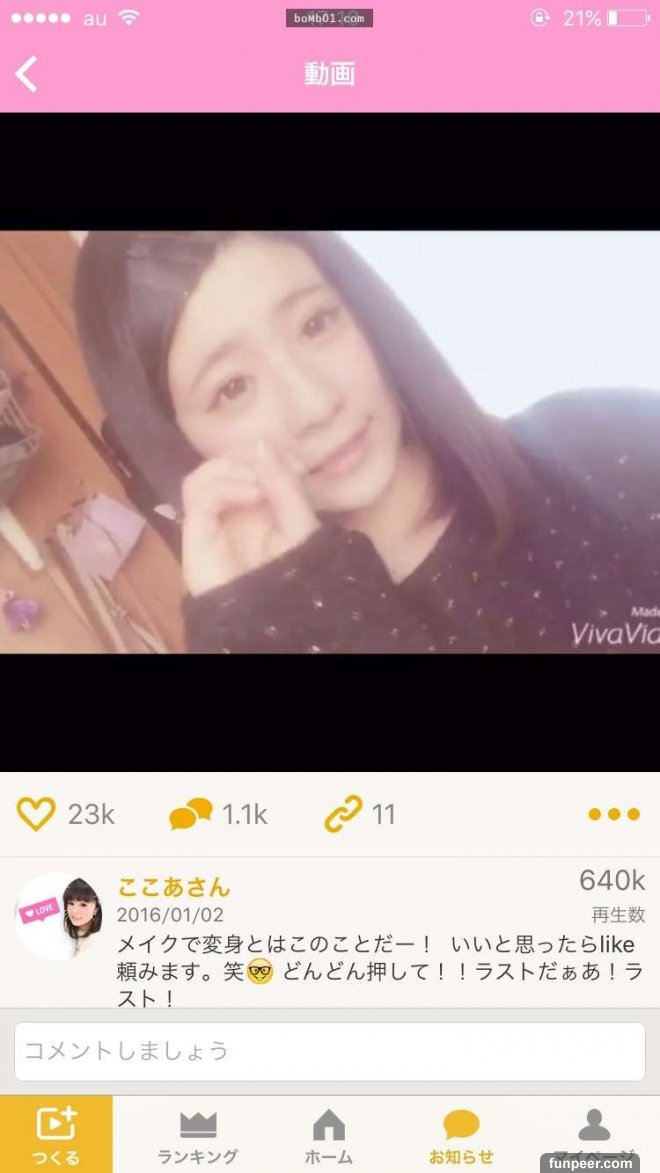Open the ここあさん username link

tap(174, 887)
